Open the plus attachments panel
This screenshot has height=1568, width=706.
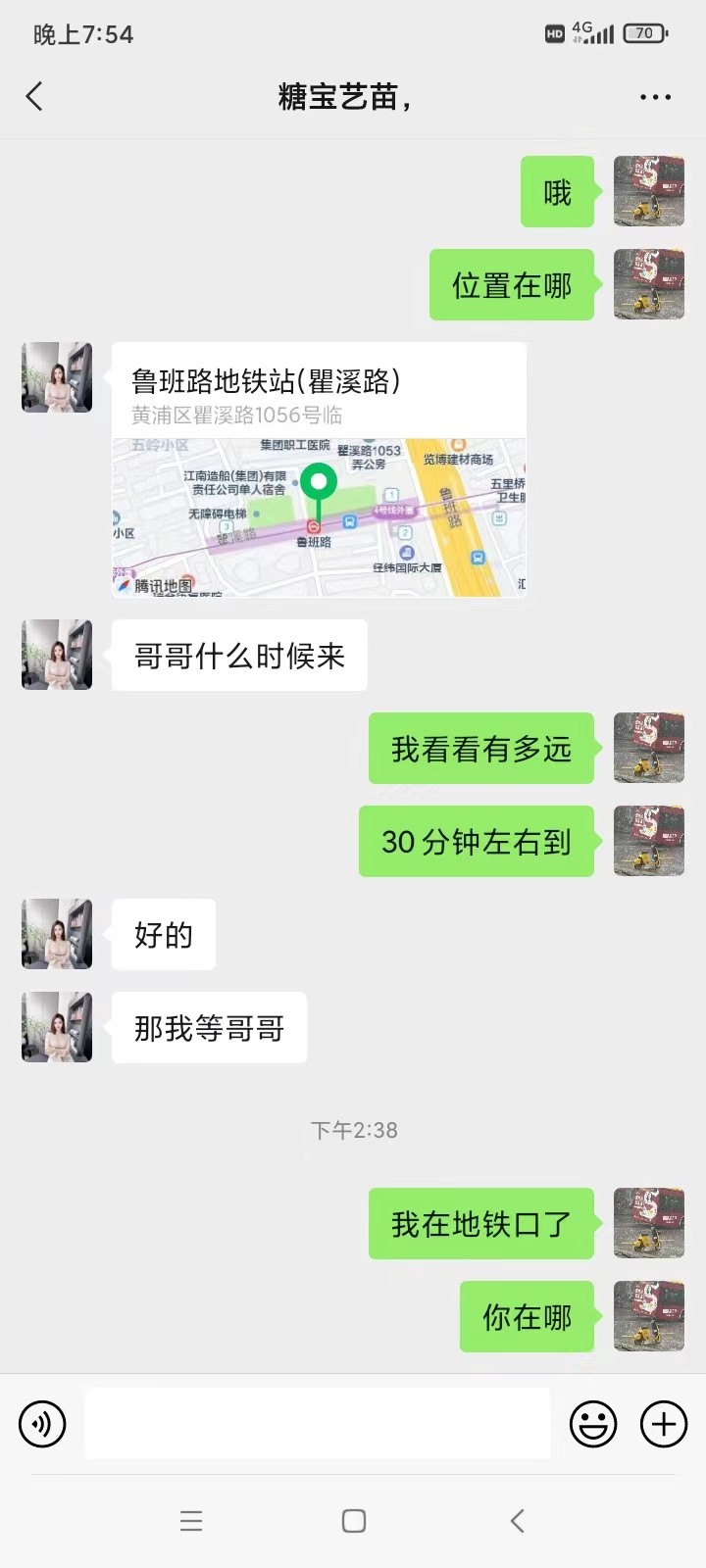click(x=664, y=1423)
